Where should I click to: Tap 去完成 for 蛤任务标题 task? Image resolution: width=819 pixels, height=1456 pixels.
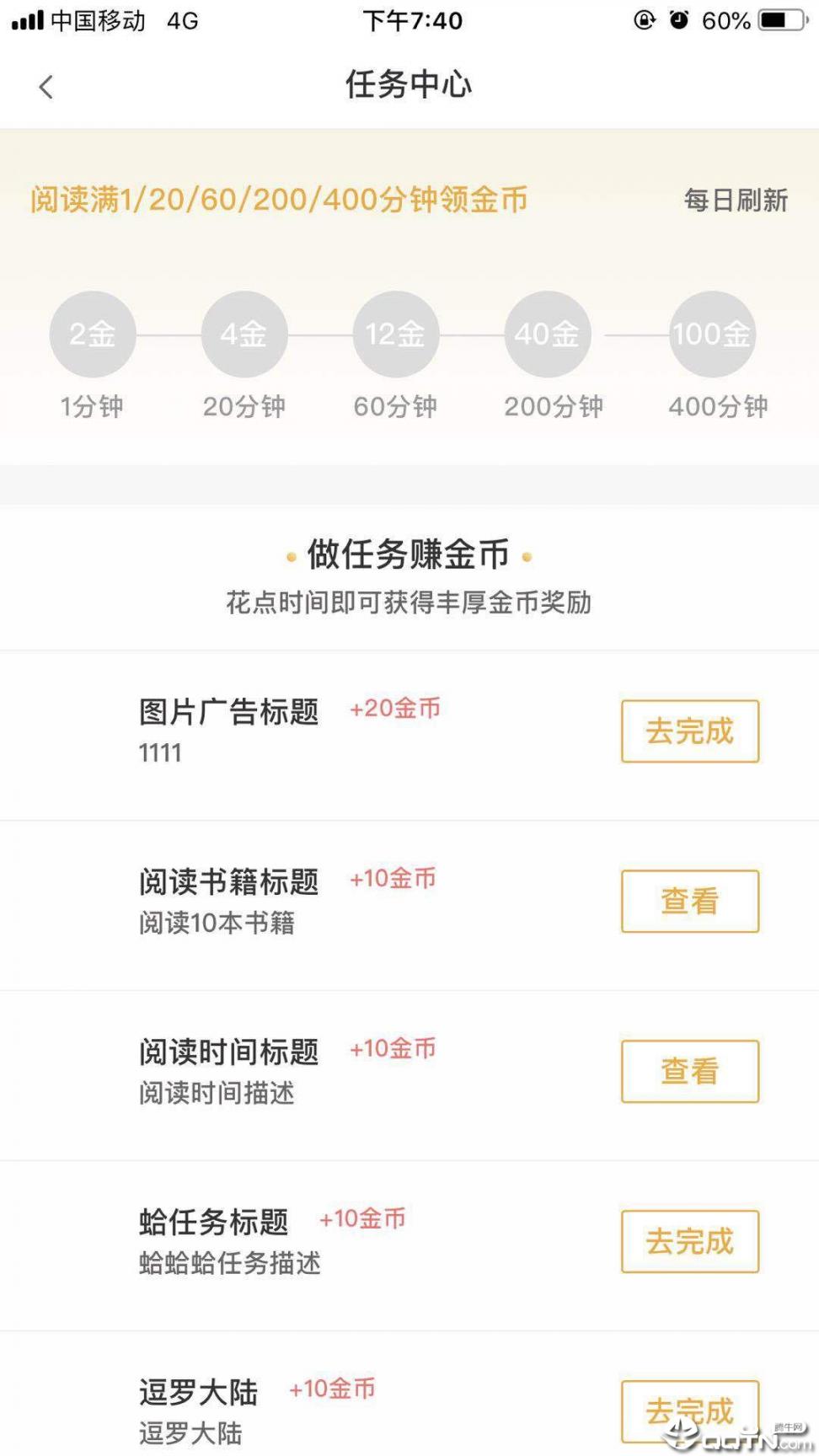(x=689, y=1242)
